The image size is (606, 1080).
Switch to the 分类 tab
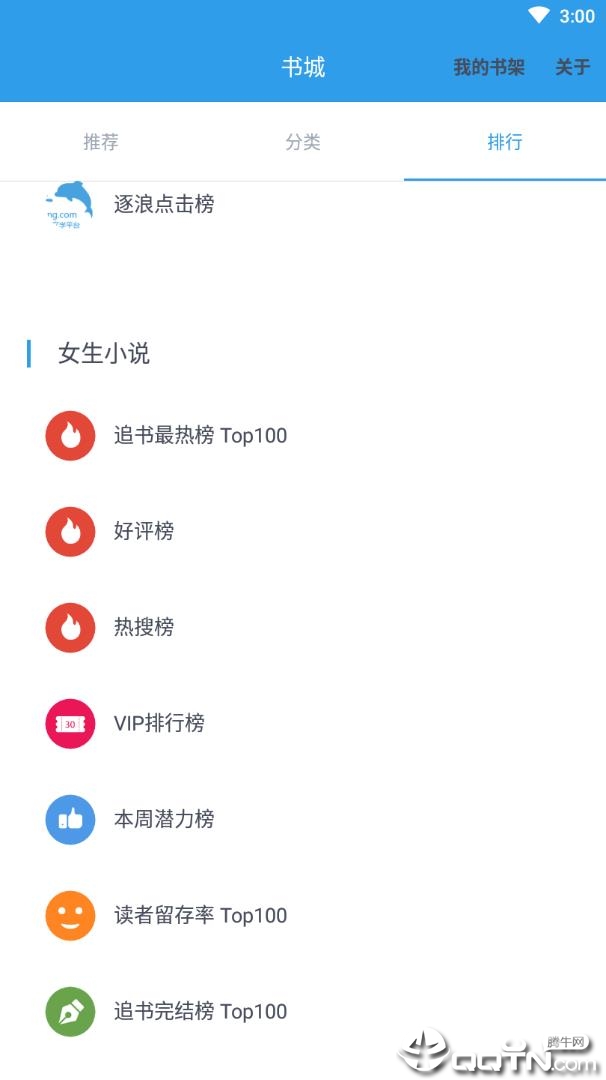pos(303,142)
